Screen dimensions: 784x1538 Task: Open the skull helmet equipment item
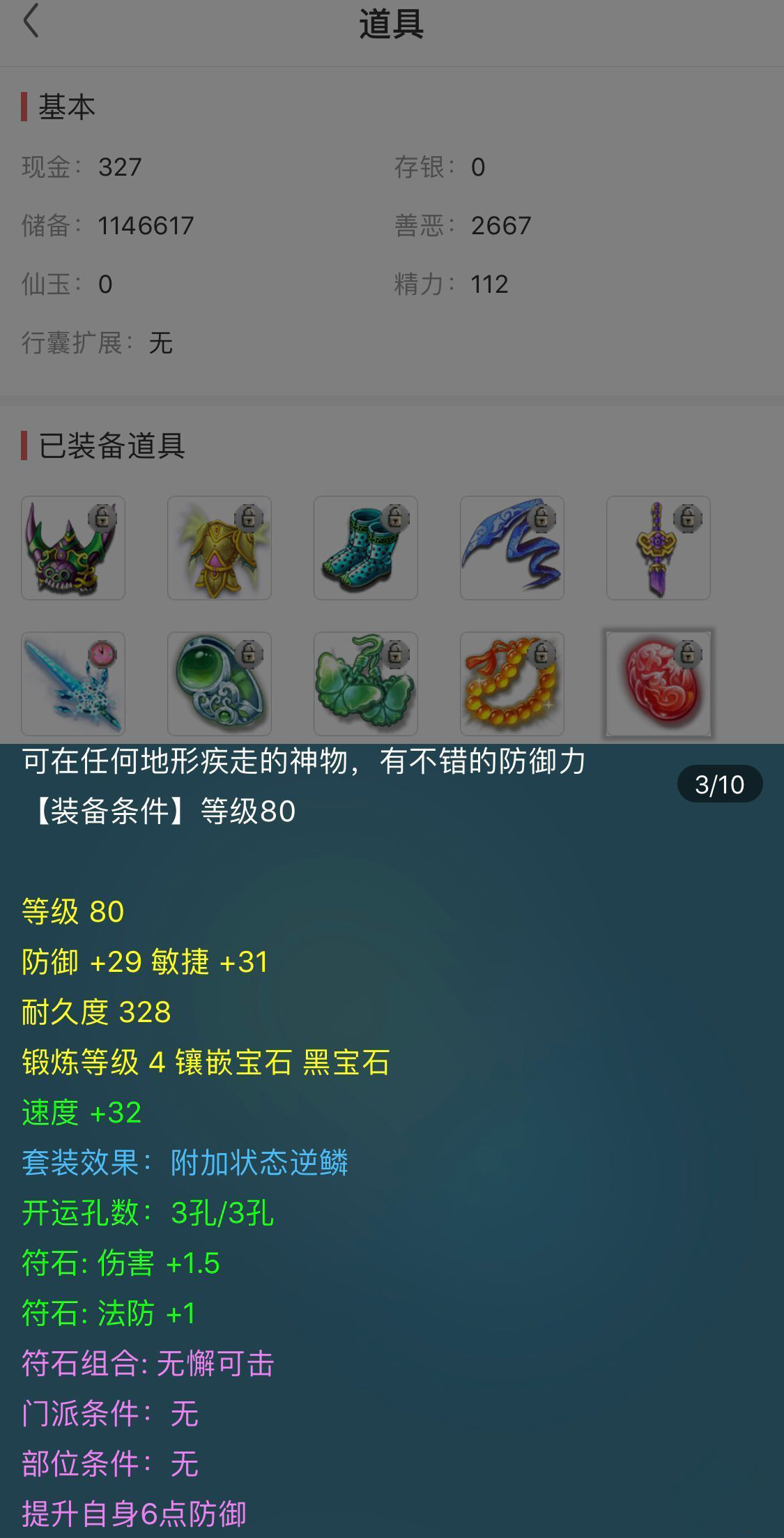point(73,548)
